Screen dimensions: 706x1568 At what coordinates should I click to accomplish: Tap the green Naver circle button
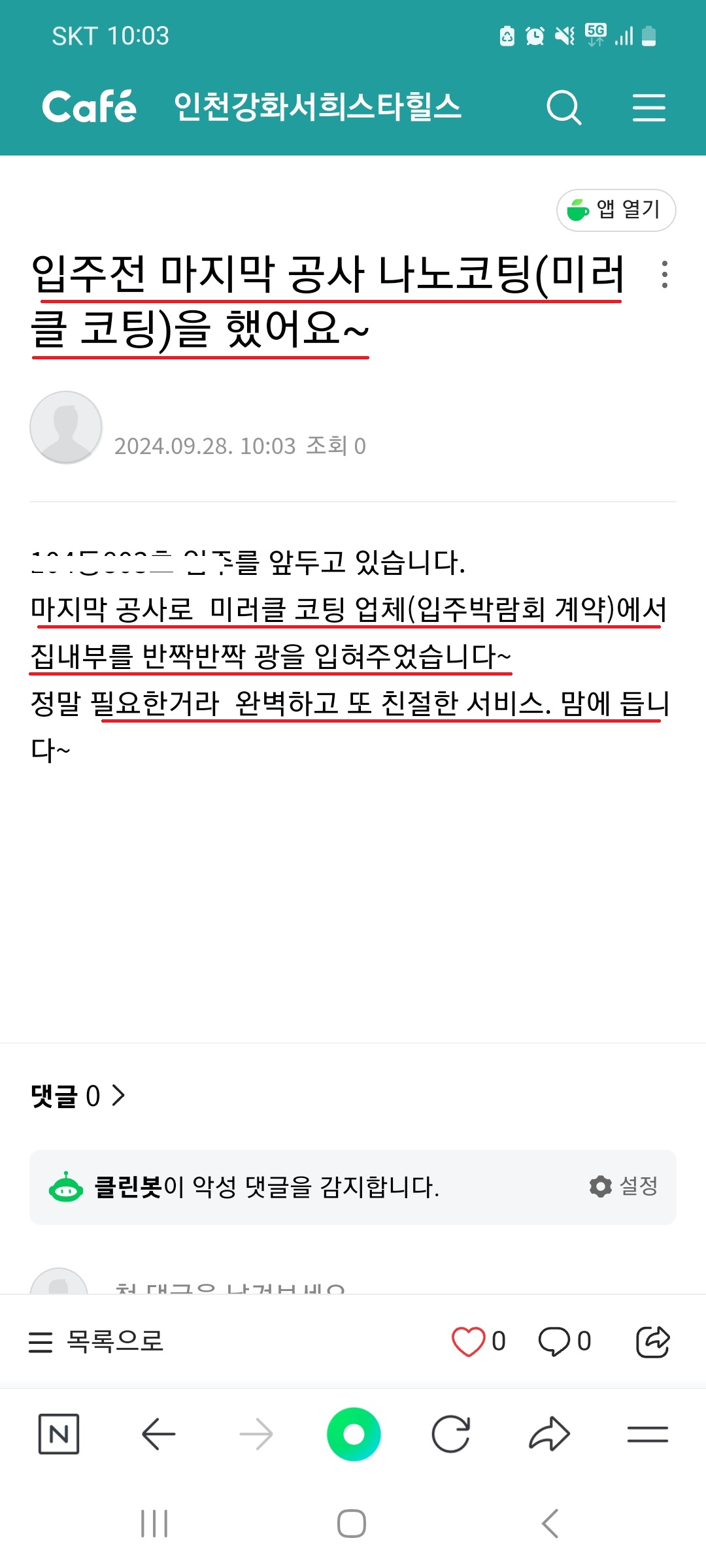(x=354, y=1434)
